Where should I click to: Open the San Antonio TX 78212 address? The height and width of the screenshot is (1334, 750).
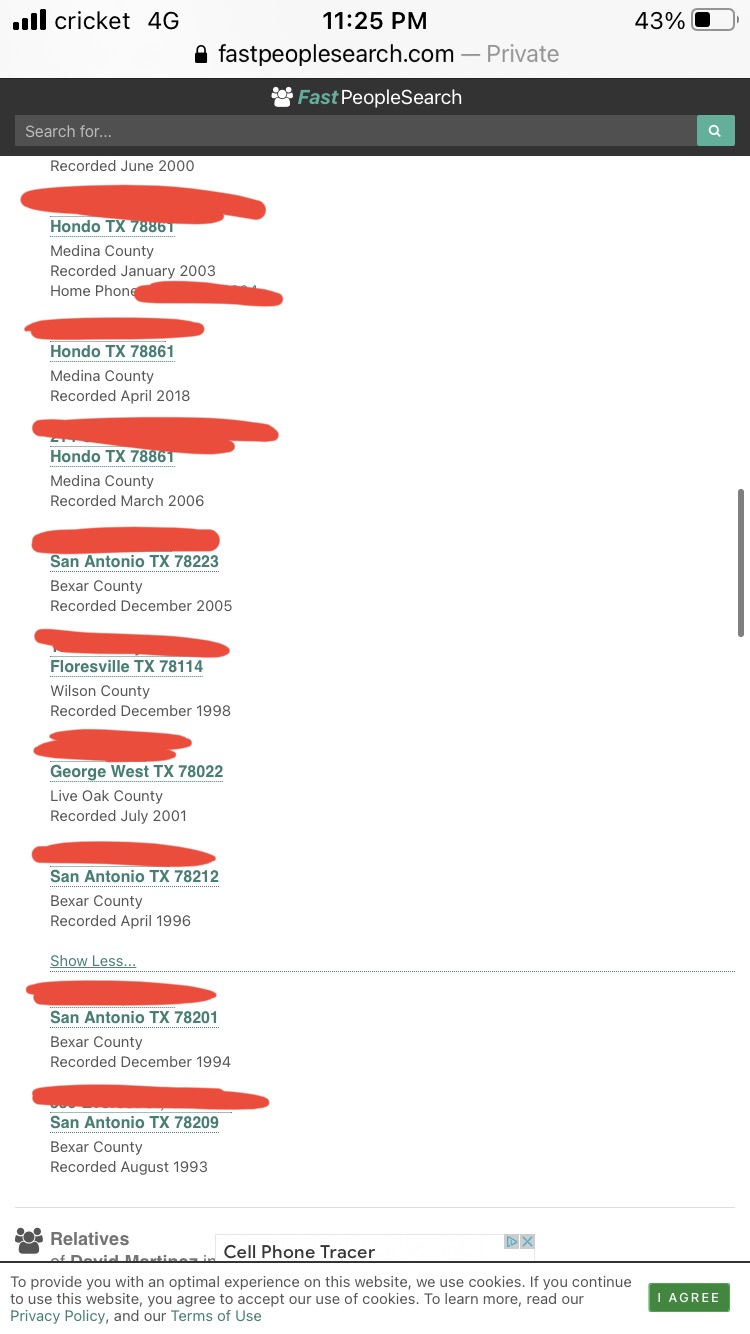(134, 876)
